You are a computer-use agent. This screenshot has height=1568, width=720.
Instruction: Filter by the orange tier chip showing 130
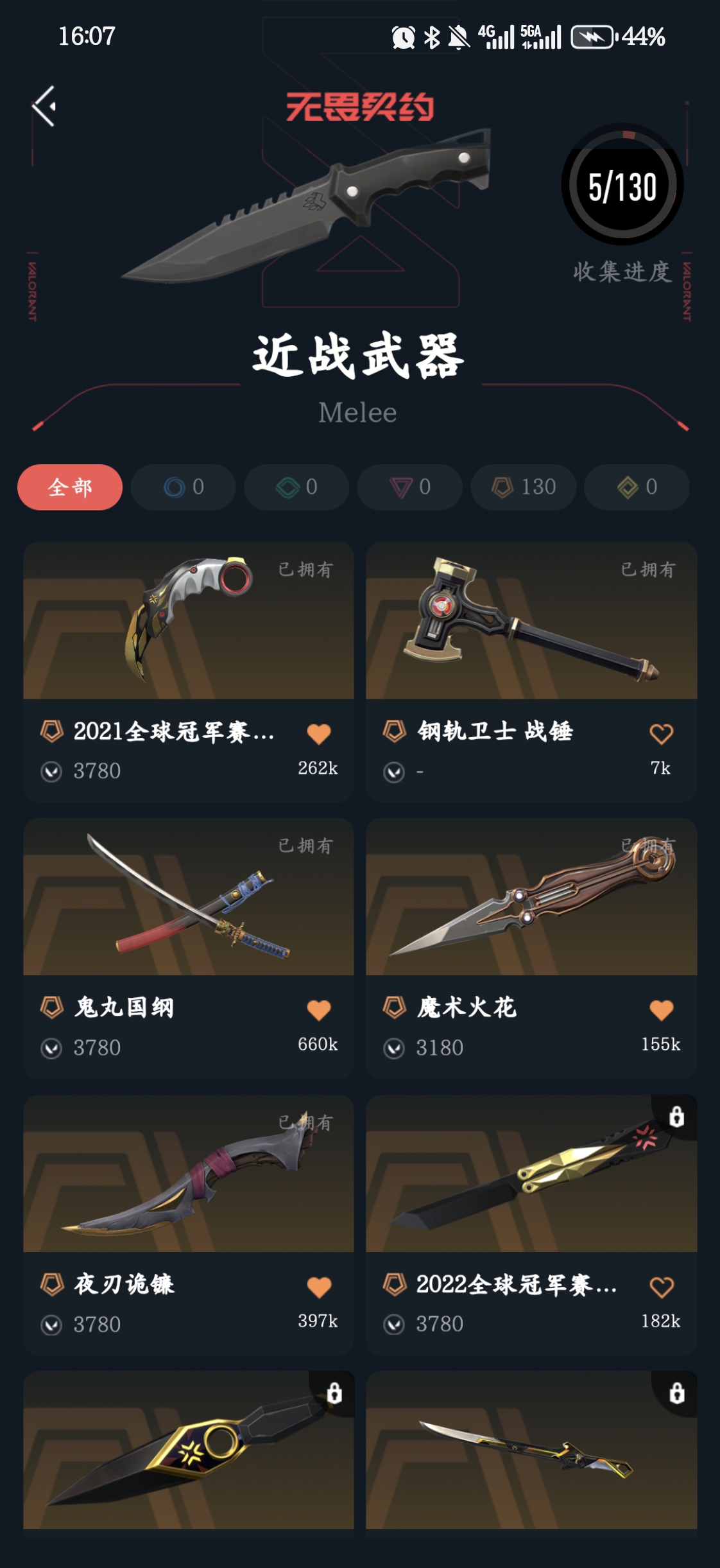(524, 487)
